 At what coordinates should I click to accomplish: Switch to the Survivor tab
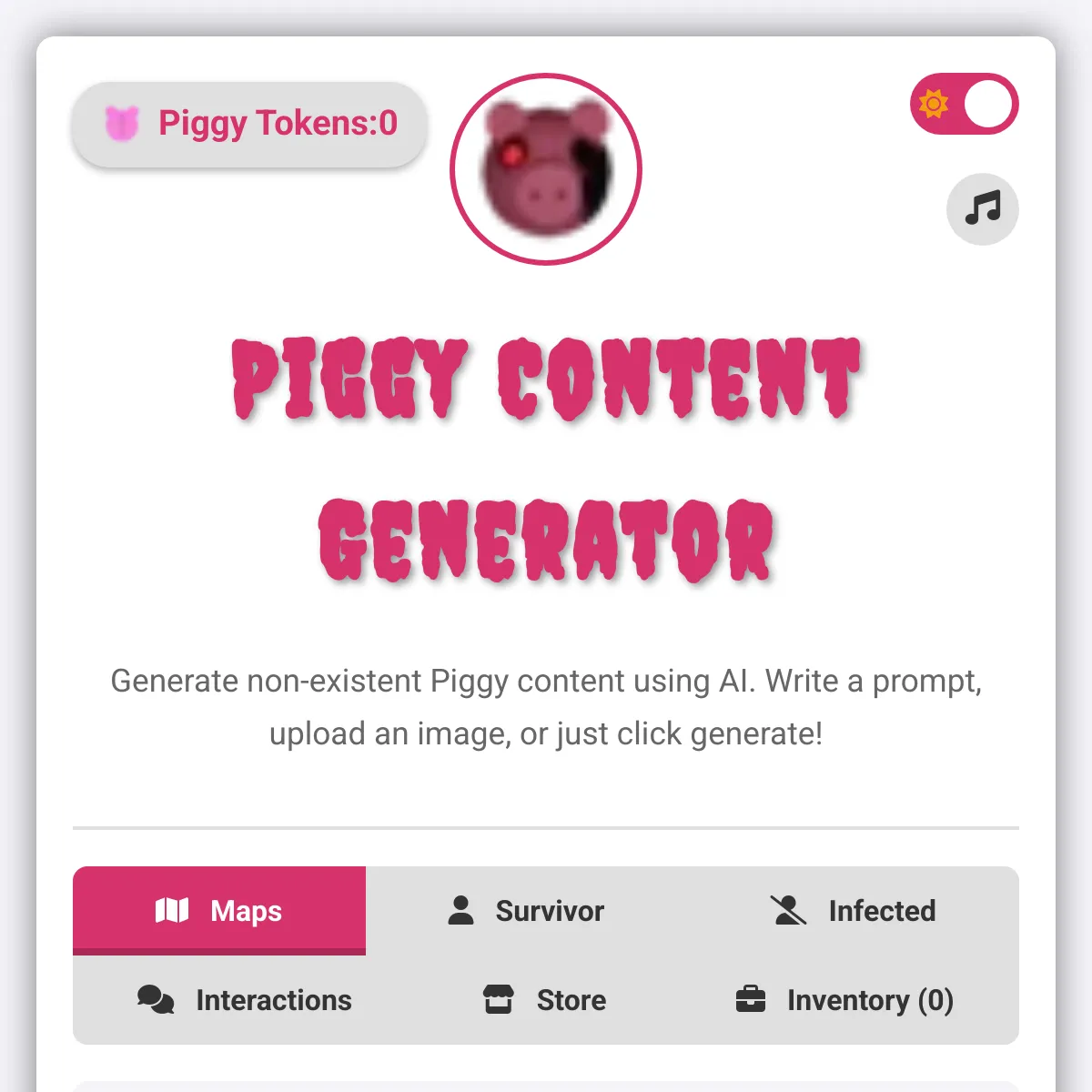tap(527, 910)
